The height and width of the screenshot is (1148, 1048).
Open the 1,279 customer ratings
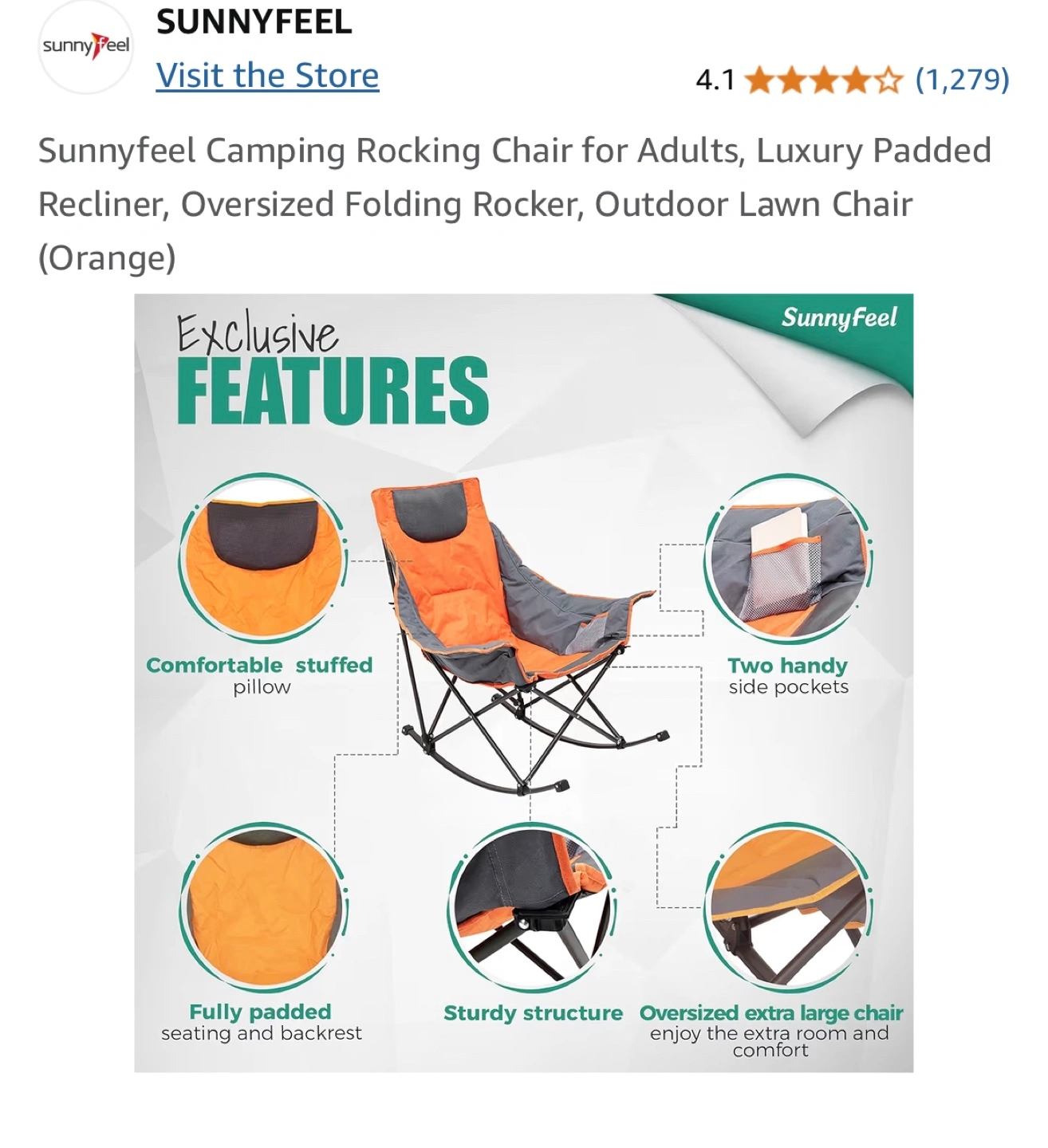[962, 80]
